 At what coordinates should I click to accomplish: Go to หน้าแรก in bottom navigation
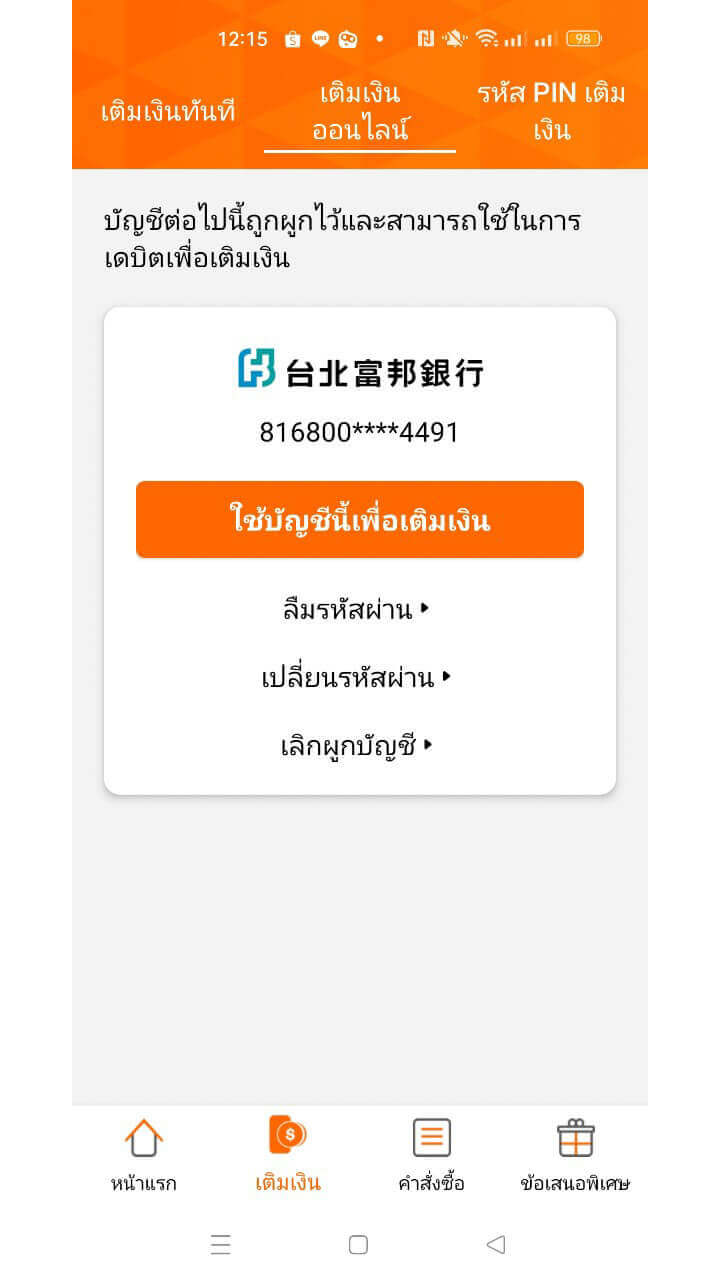[x=144, y=1156]
